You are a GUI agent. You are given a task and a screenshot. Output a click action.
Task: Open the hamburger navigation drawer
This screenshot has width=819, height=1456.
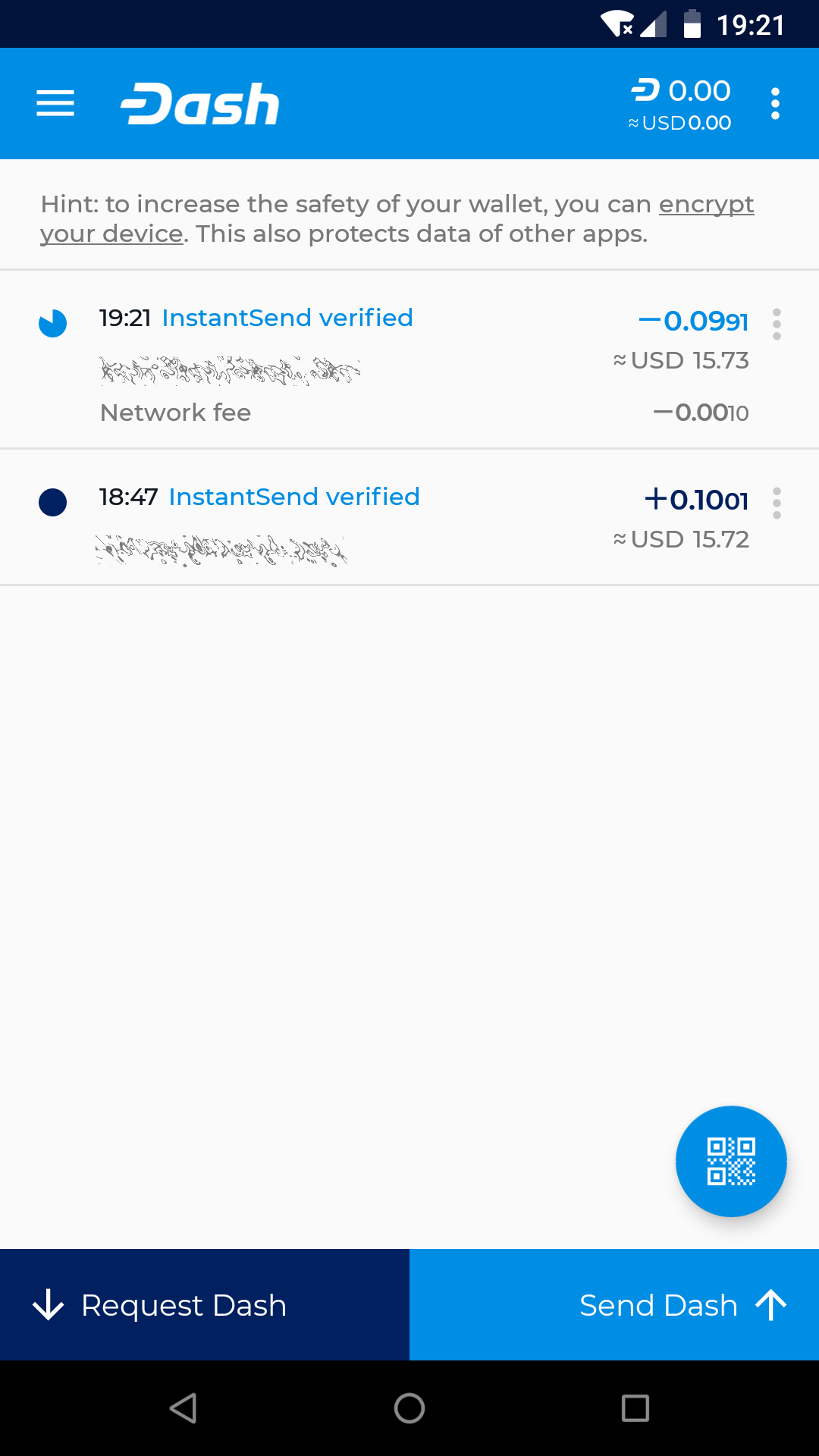coord(55,103)
